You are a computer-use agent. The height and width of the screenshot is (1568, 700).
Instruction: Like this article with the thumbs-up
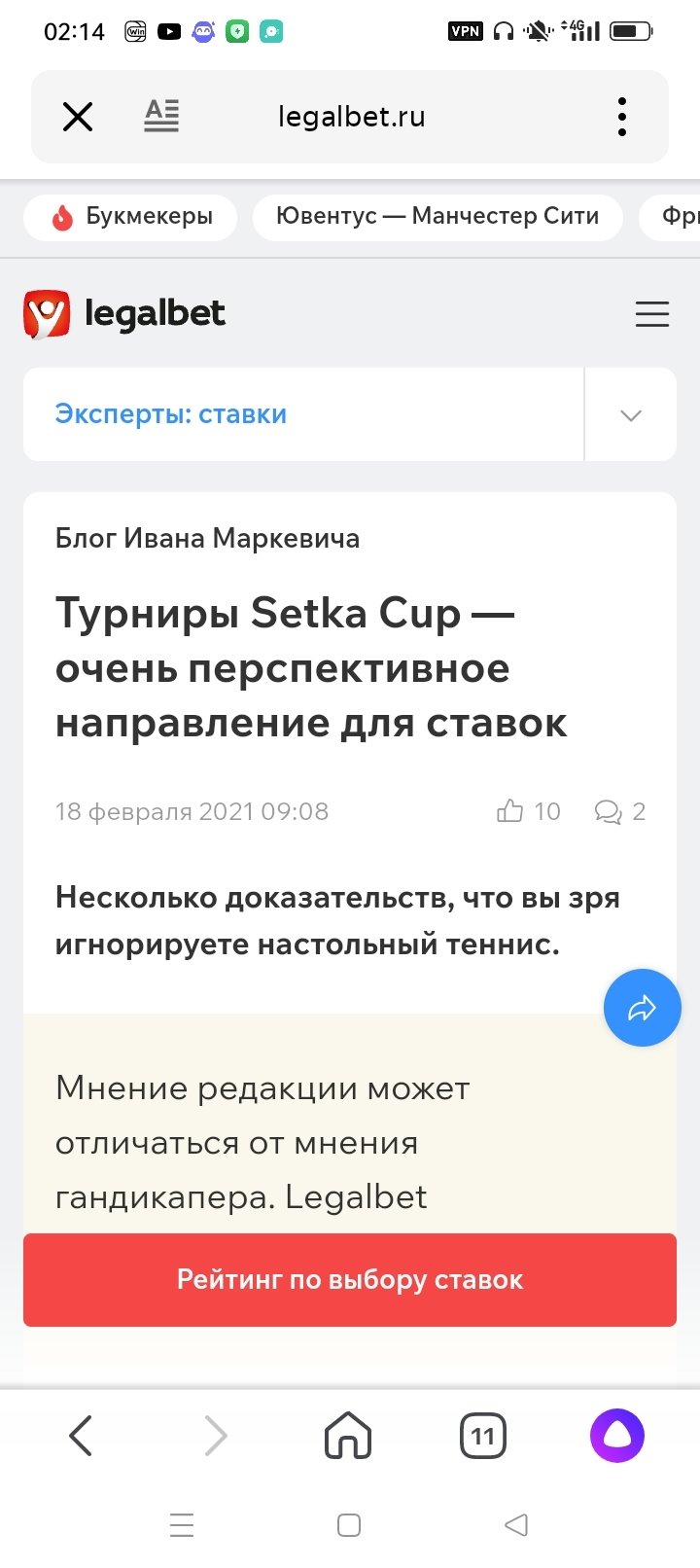point(510,811)
